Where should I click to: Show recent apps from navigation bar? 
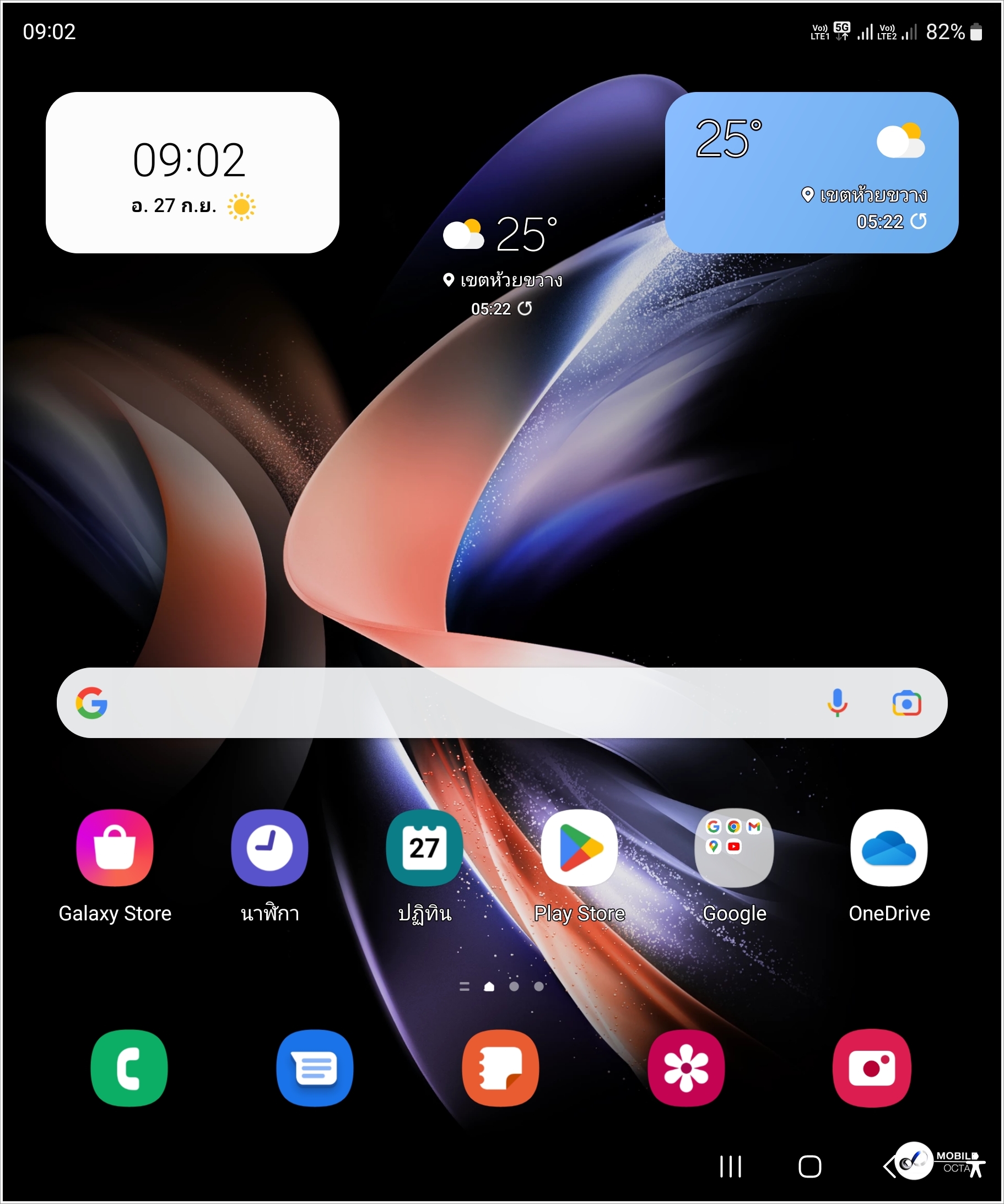tap(730, 1166)
